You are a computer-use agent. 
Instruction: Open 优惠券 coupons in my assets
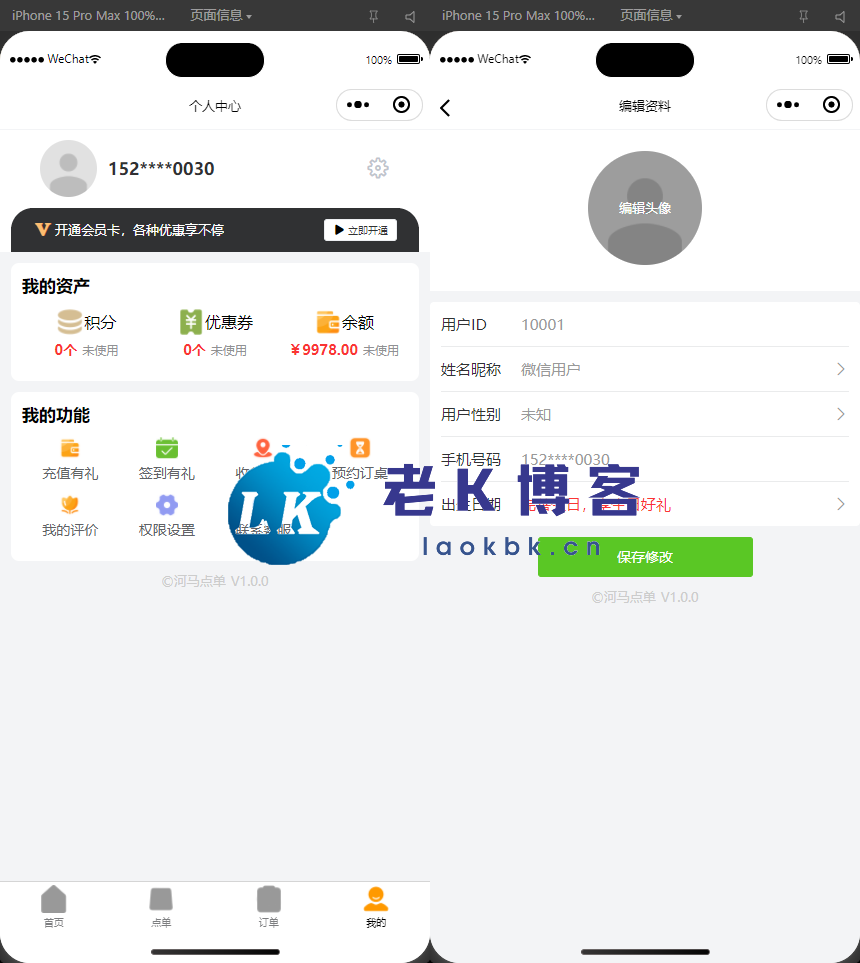click(x=215, y=334)
